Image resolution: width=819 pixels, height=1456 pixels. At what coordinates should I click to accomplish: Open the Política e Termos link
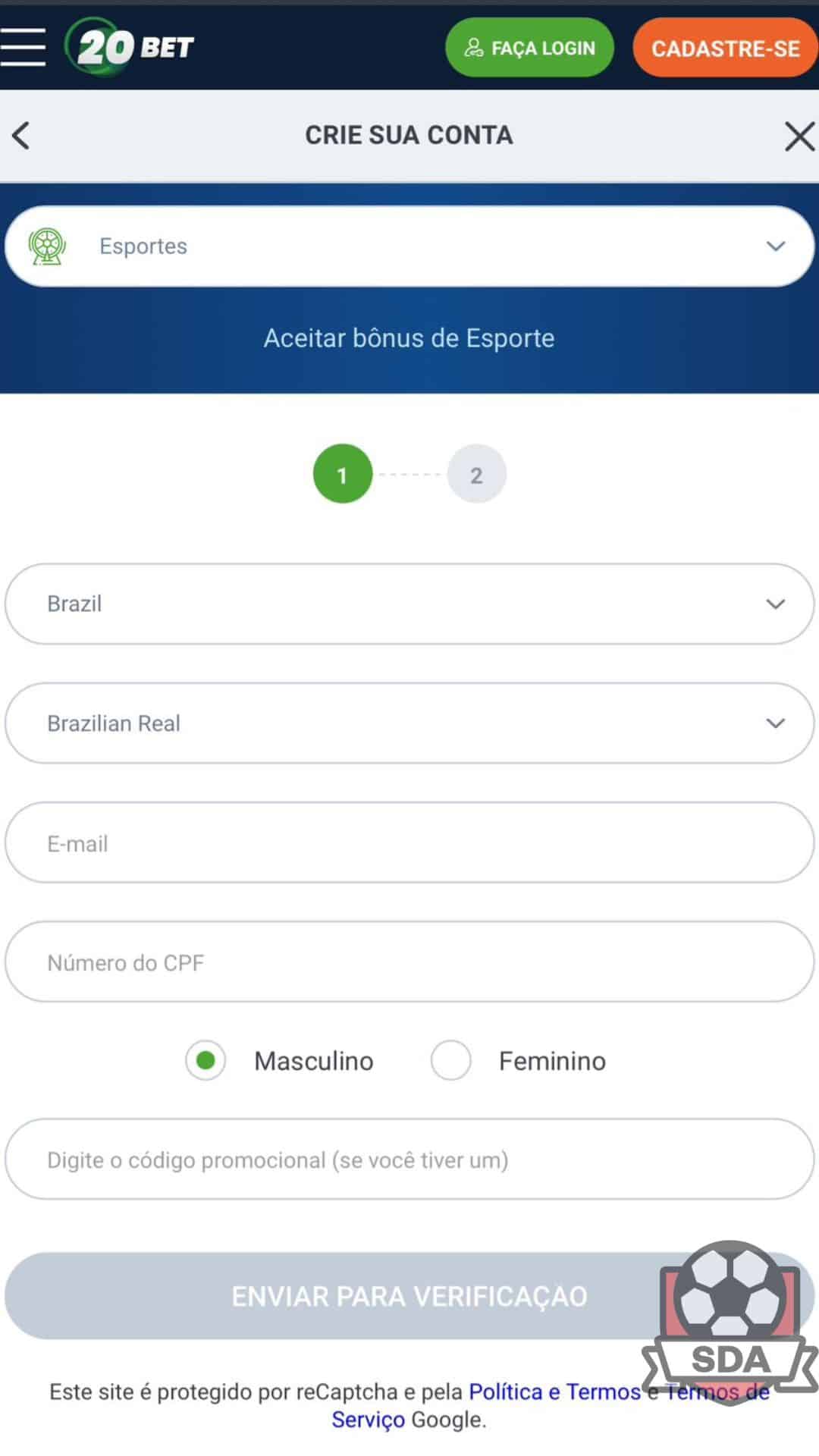[554, 1392]
